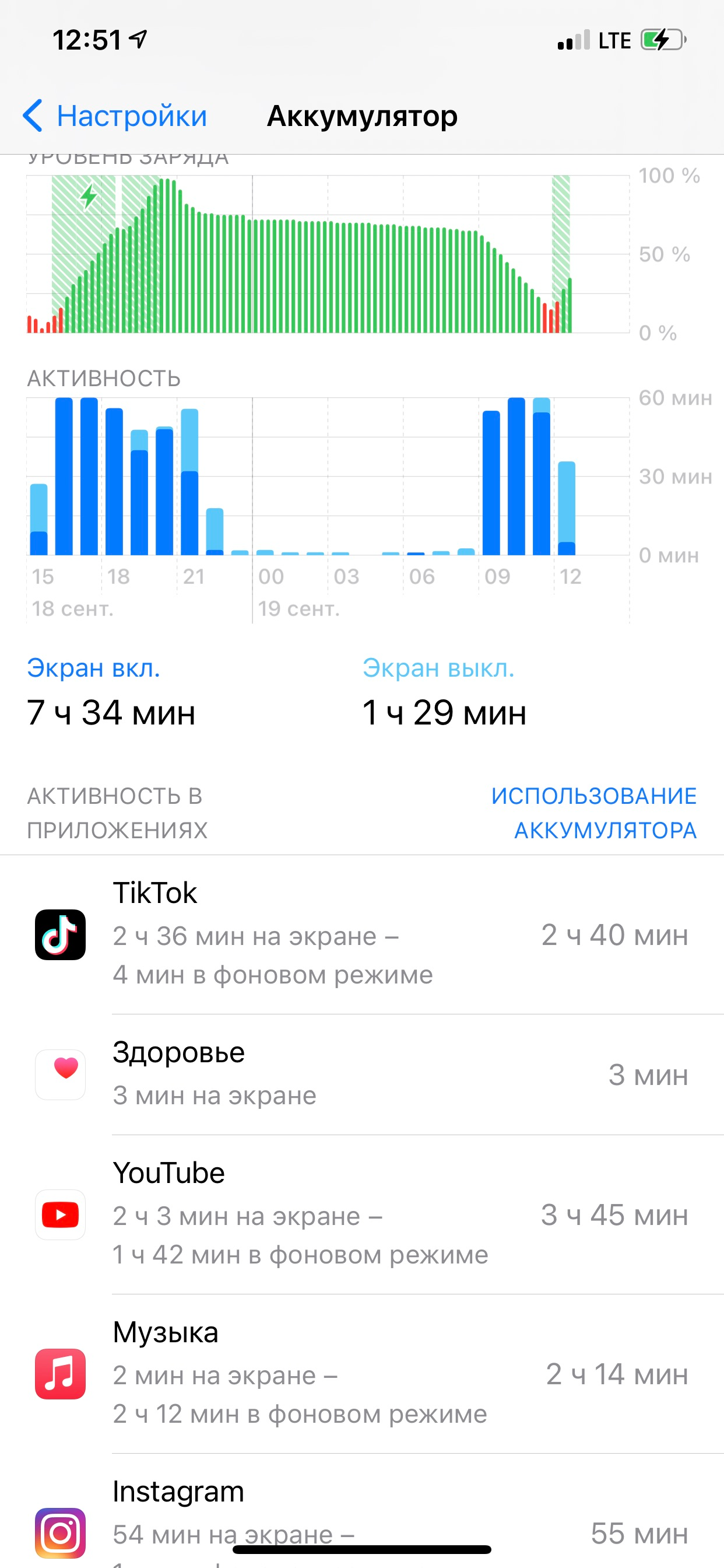
Task: Switch to Использование аккумулятора view
Action: (x=593, y=813)
